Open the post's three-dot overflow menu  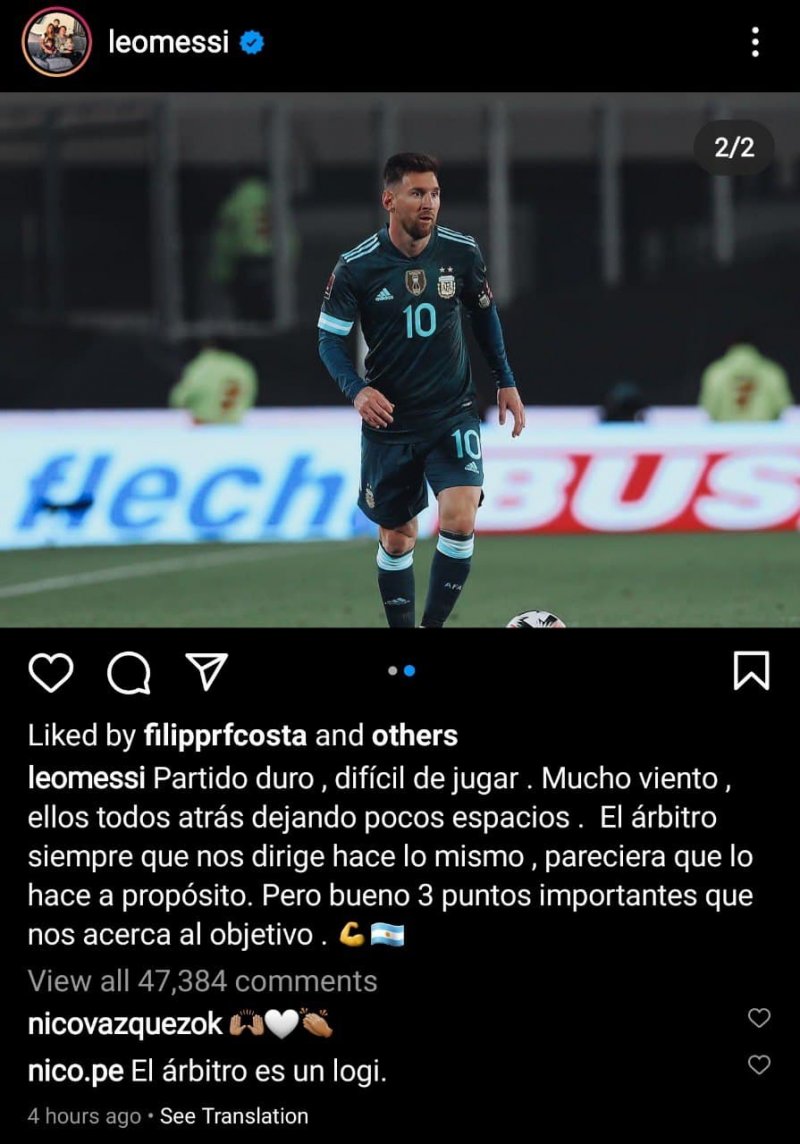coord(754,42)
